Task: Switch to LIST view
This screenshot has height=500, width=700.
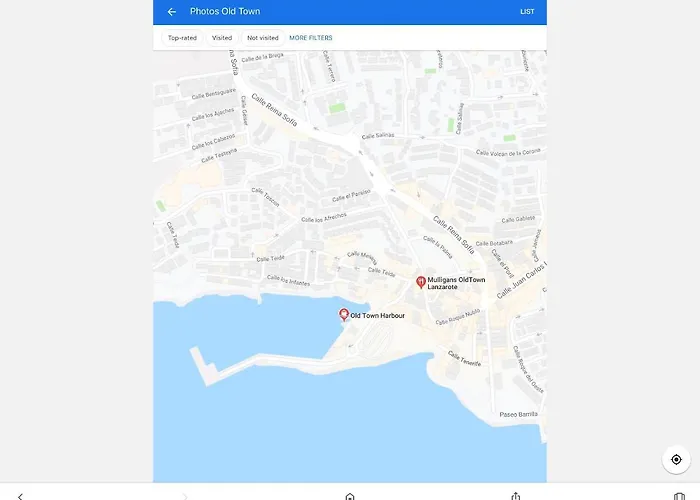Action: pos(527,12)
